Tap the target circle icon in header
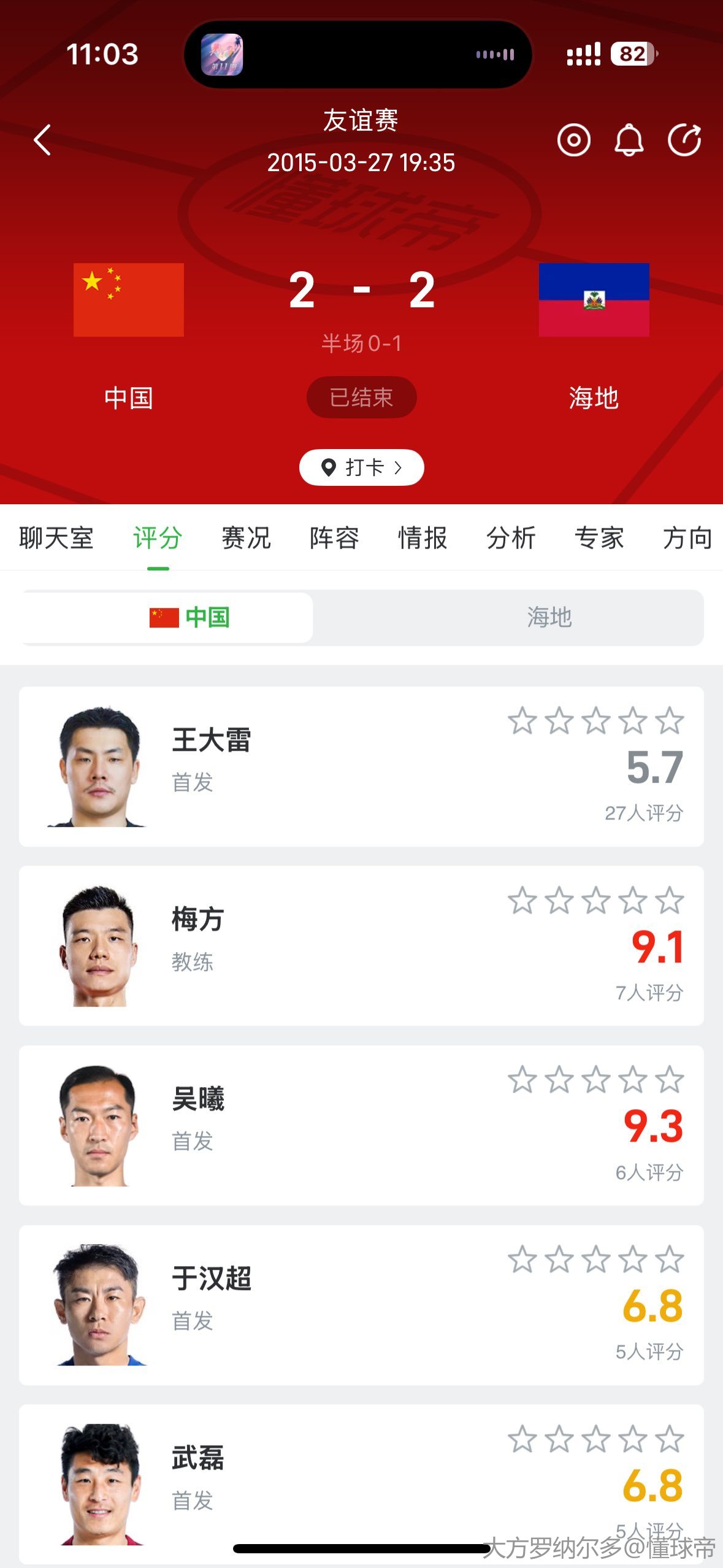Viewport: 723px width, 1568px height. pyautogui.click(x=573, y=140)
